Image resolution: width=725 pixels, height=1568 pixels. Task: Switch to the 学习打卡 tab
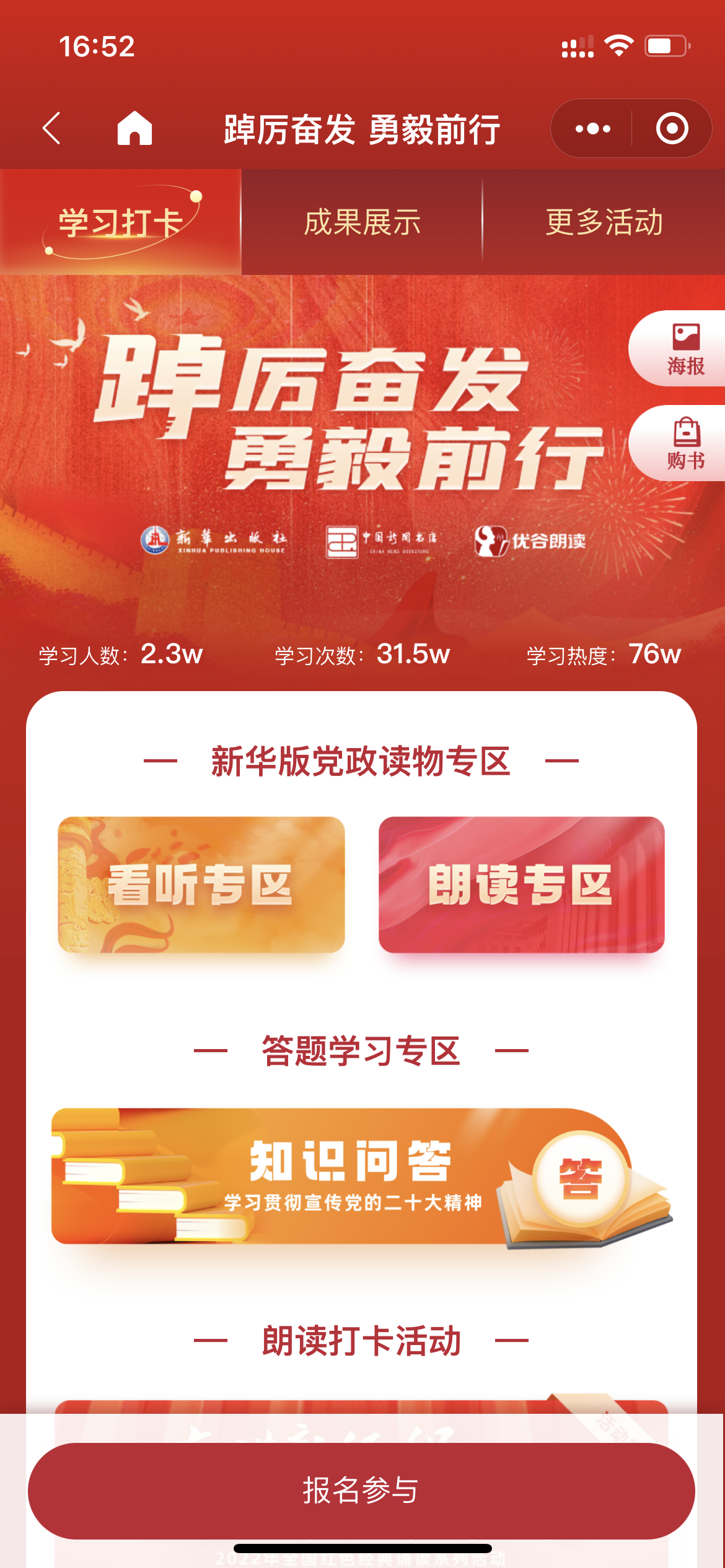120,222
